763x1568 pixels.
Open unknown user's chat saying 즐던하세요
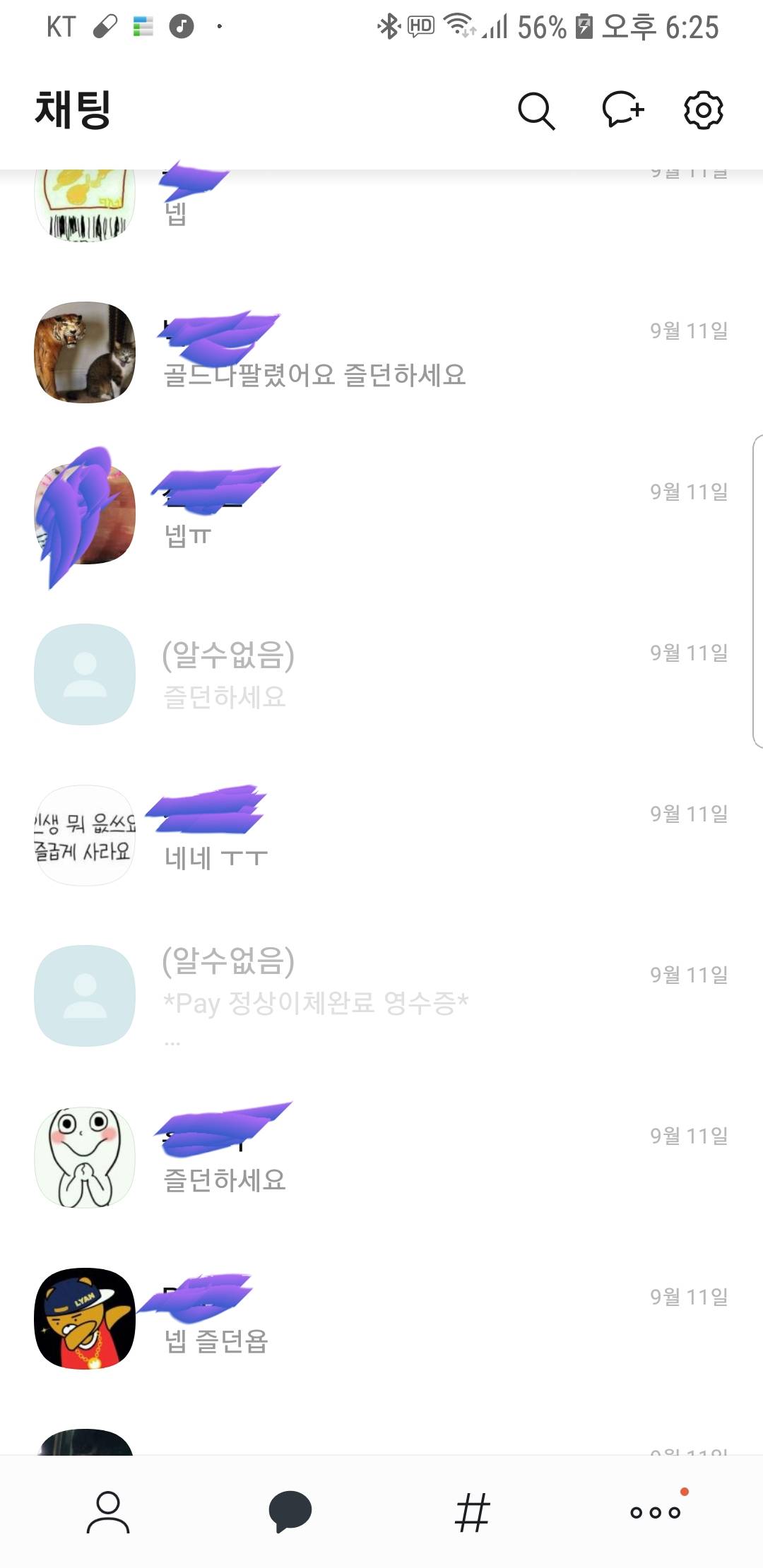coord(381,674)
